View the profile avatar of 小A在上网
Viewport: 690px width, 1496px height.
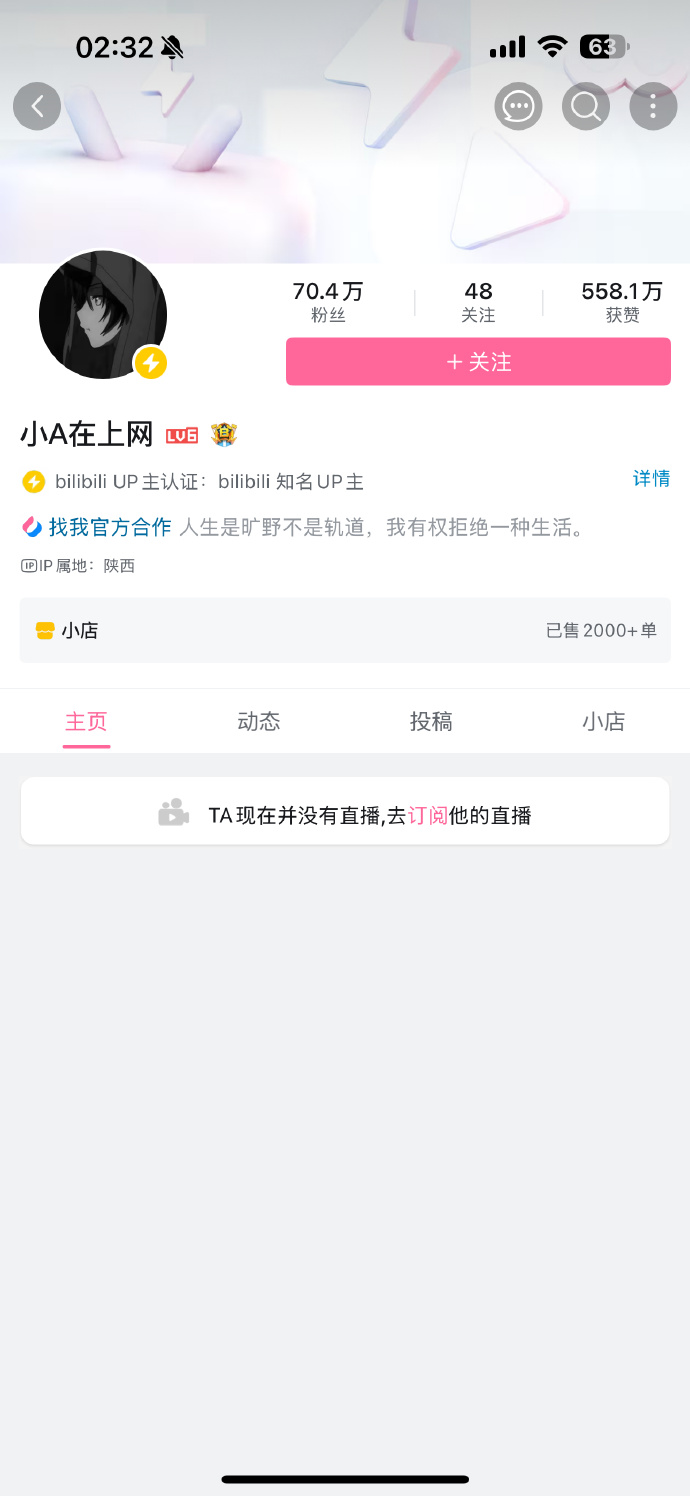click(102, 314)
